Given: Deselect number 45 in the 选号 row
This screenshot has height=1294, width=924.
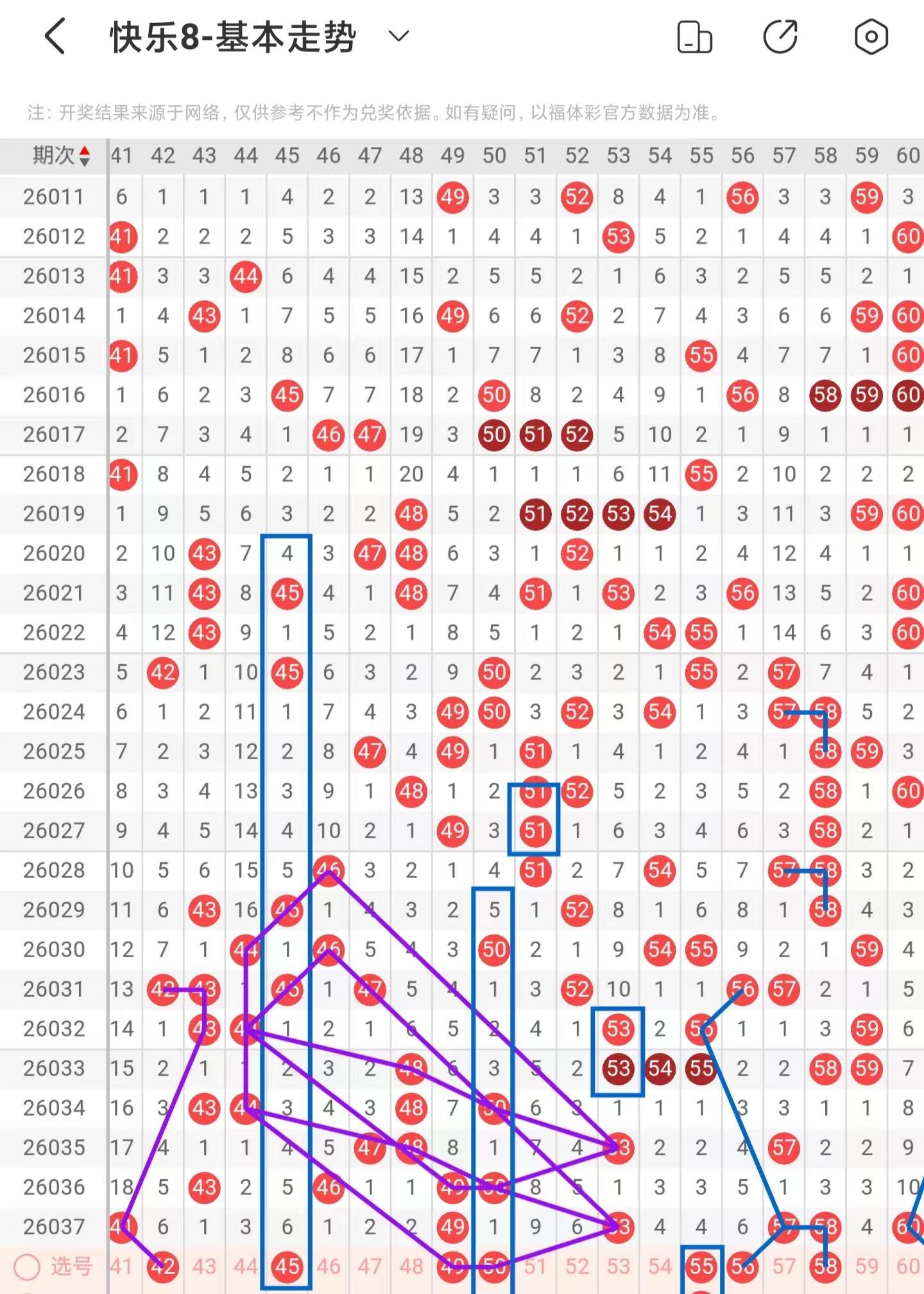Looking at the screenshot, I should point(287,1266).
